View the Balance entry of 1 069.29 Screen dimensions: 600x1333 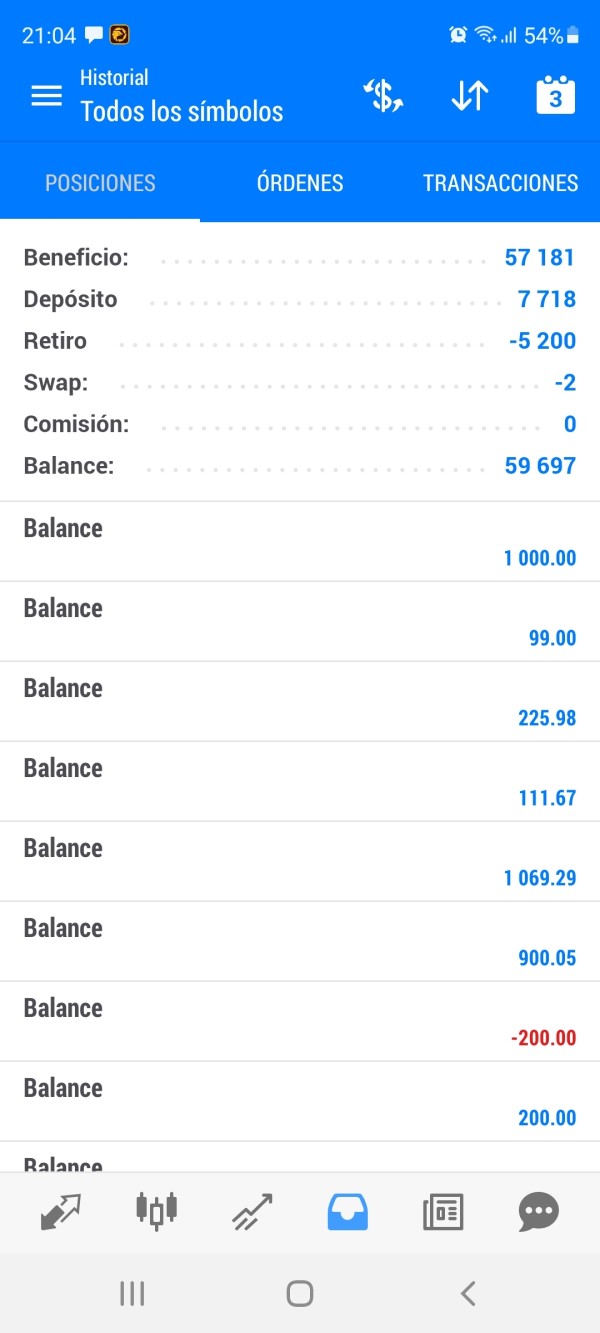point(300,862)
